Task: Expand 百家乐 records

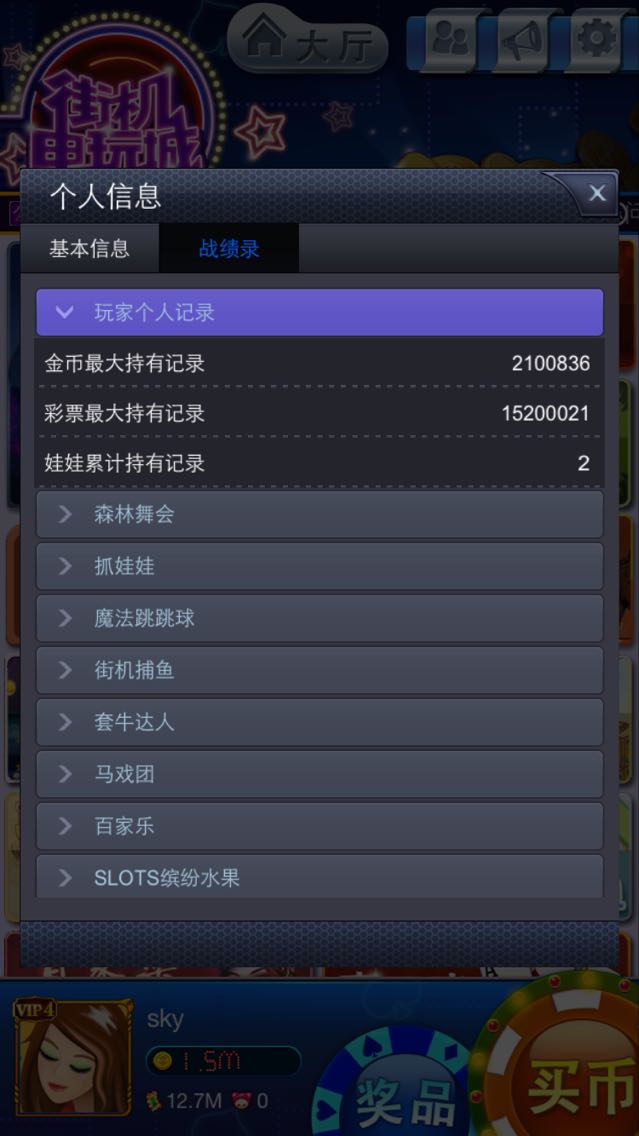Action: click(320, 826)
